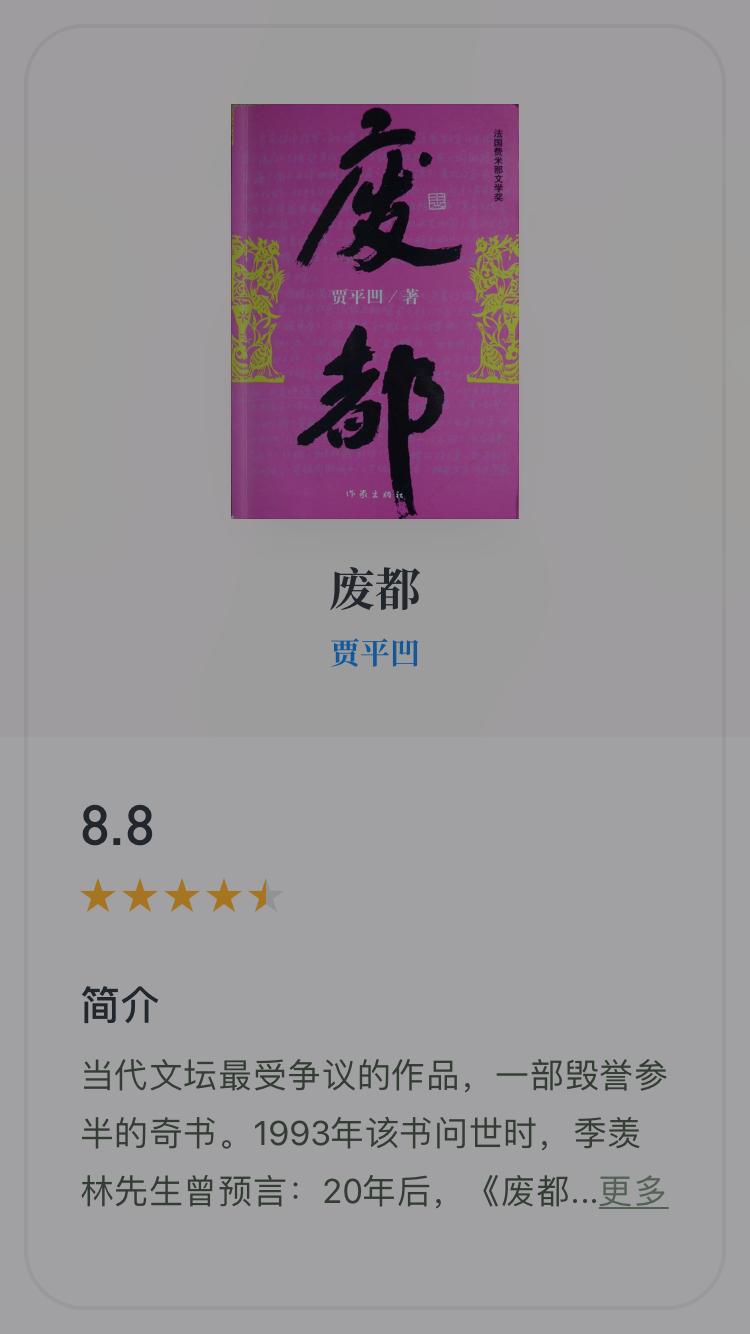Select the second rating star

pos(141,897)
